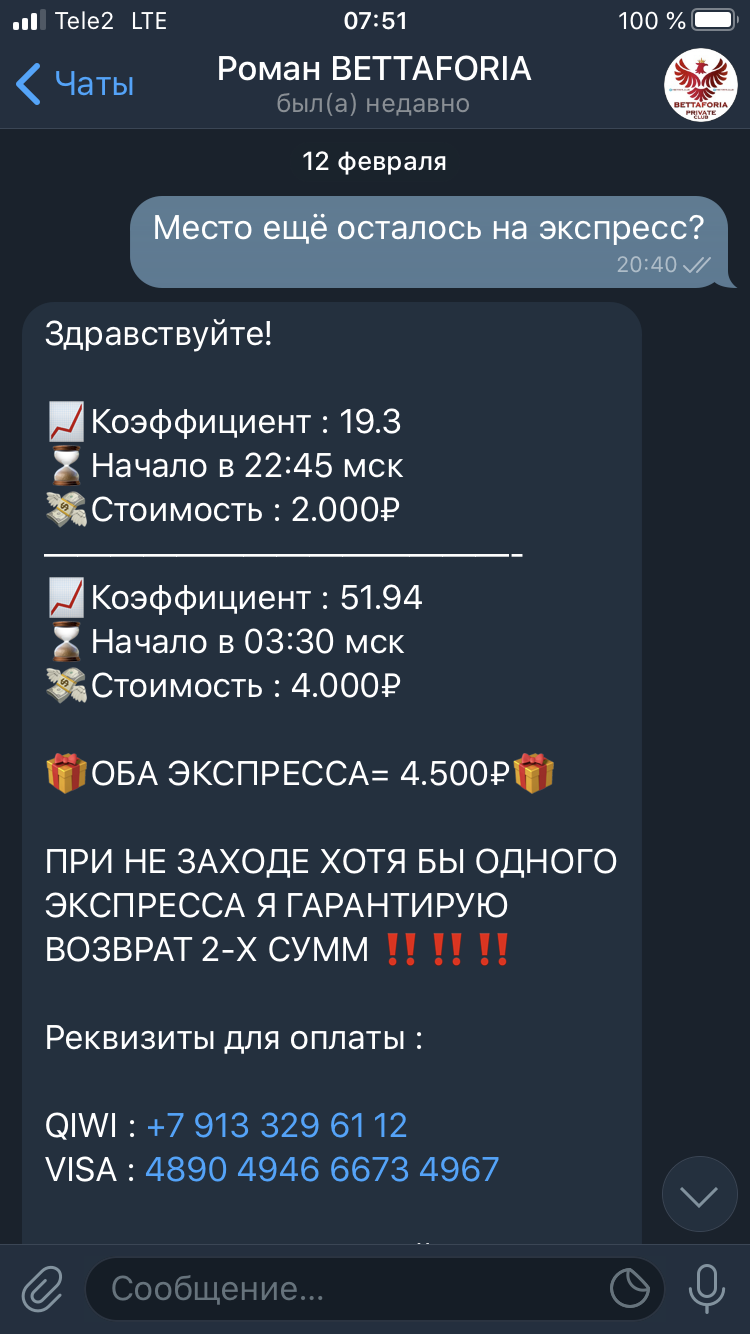The image size is (750, 1334).
Task: Tap the QIWI phone number link
Action: (x=277, y=1126)
